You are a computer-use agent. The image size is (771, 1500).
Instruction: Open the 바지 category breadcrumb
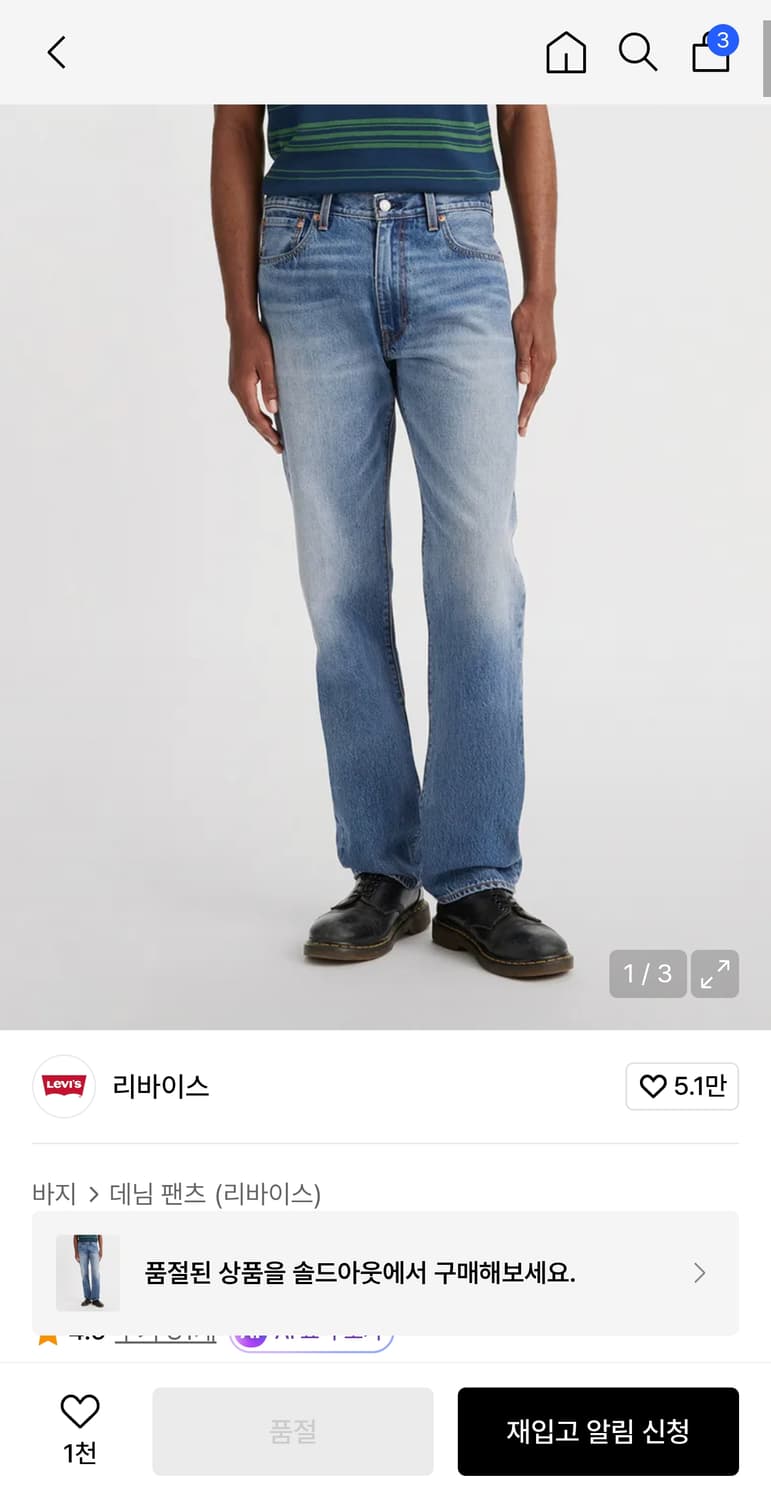[54, 1194]
